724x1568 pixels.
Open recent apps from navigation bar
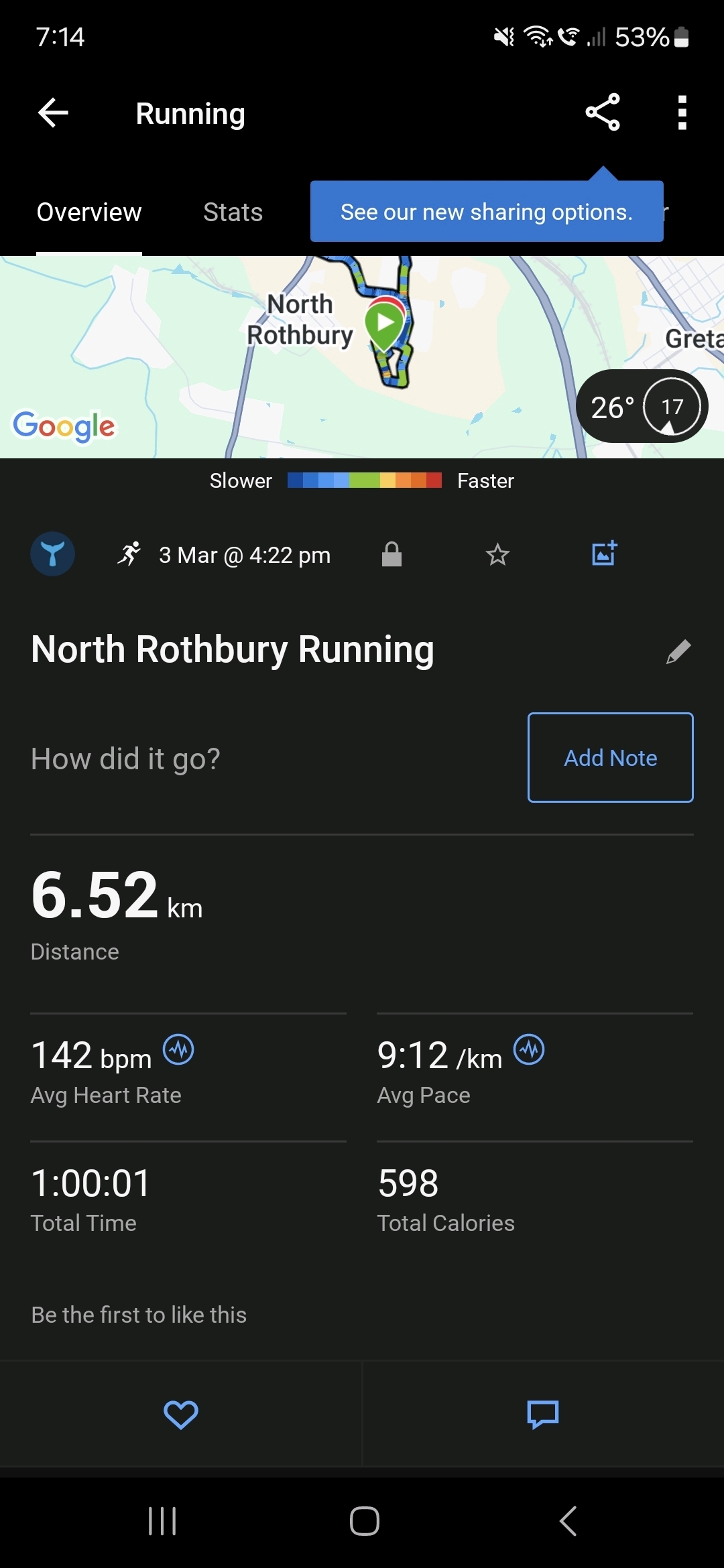[162, 1520]
